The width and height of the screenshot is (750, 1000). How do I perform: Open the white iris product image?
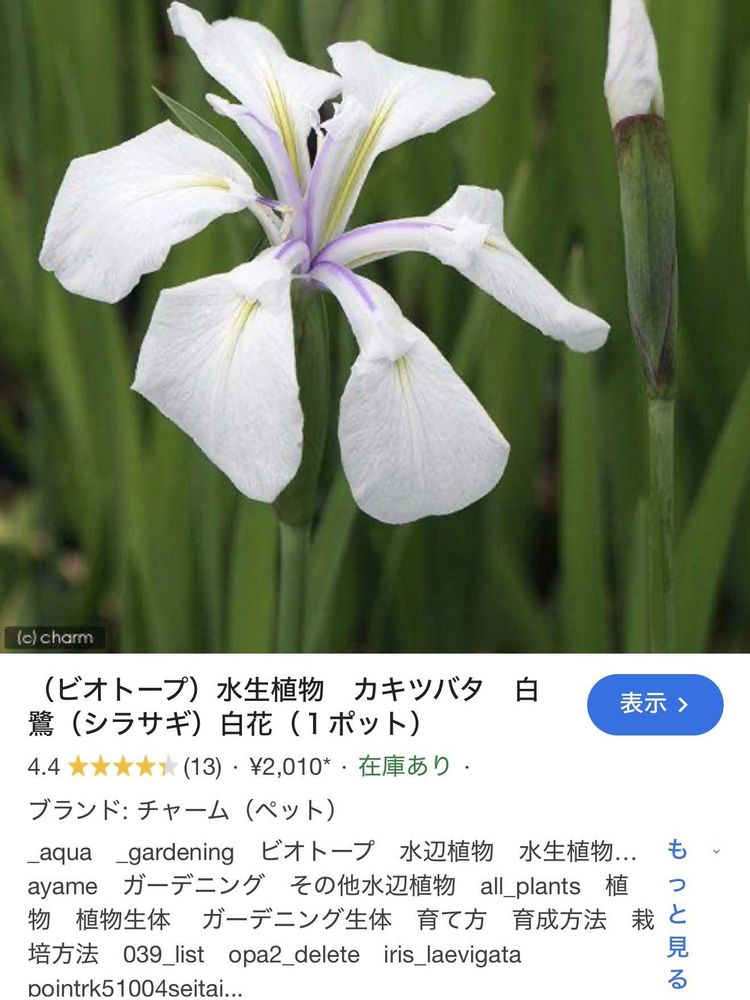coord(375,327)
